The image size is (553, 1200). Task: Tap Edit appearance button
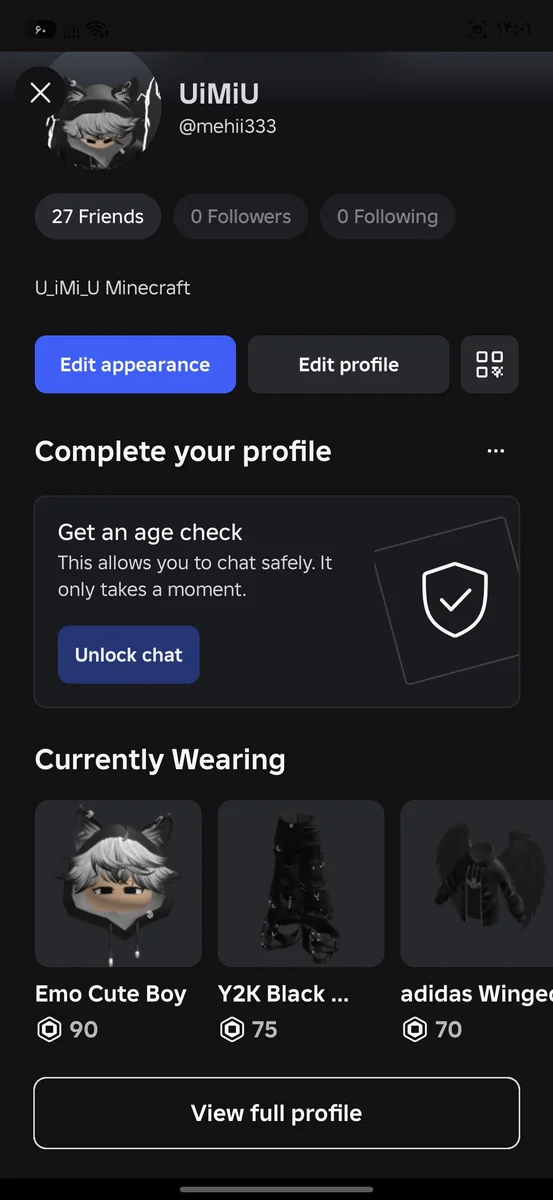click(135, 365)
